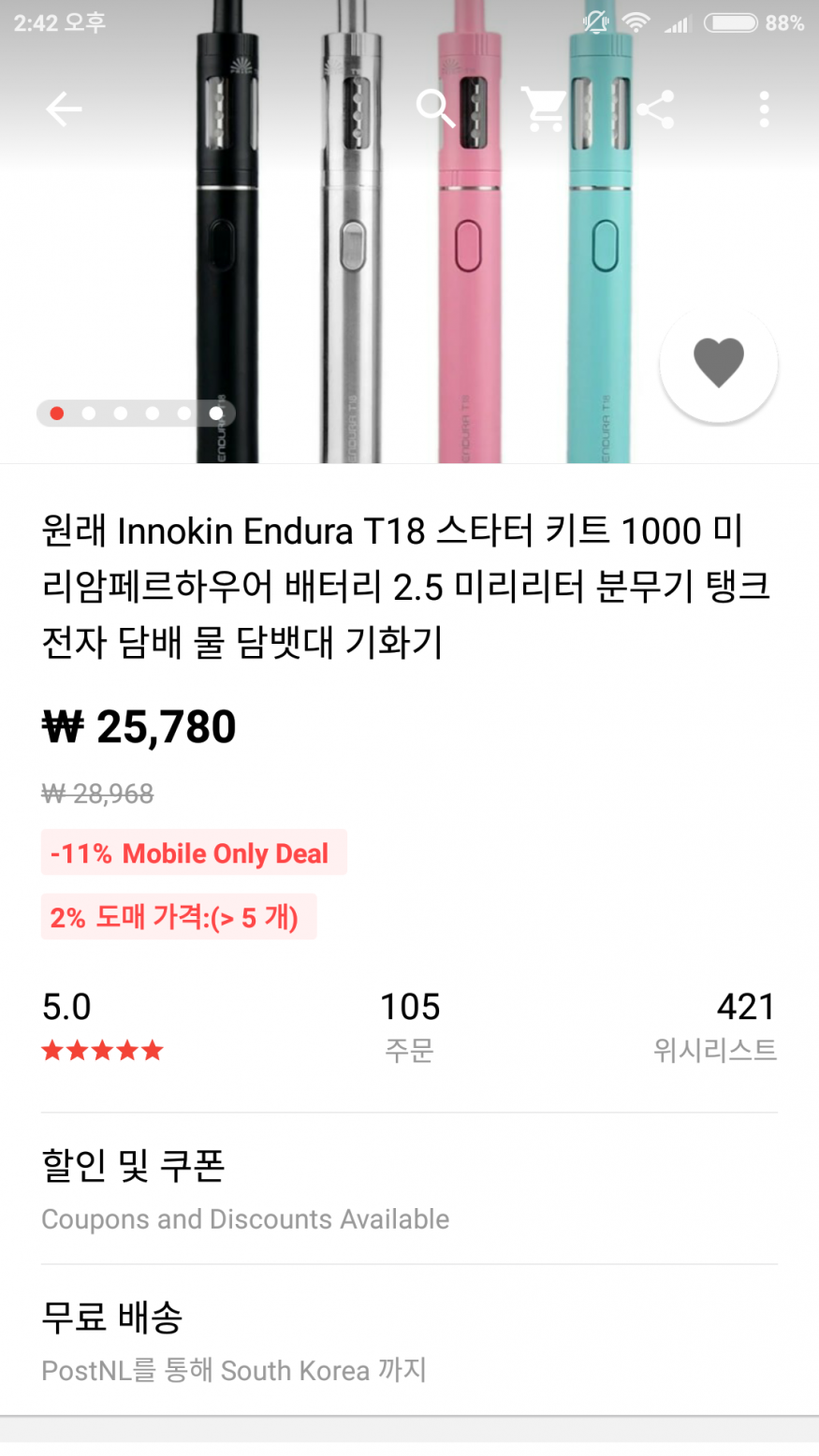Open the 무료 배송 shipping row
The width and height of the screenshot is (819, 1456).
click(x=409, y=1341)
